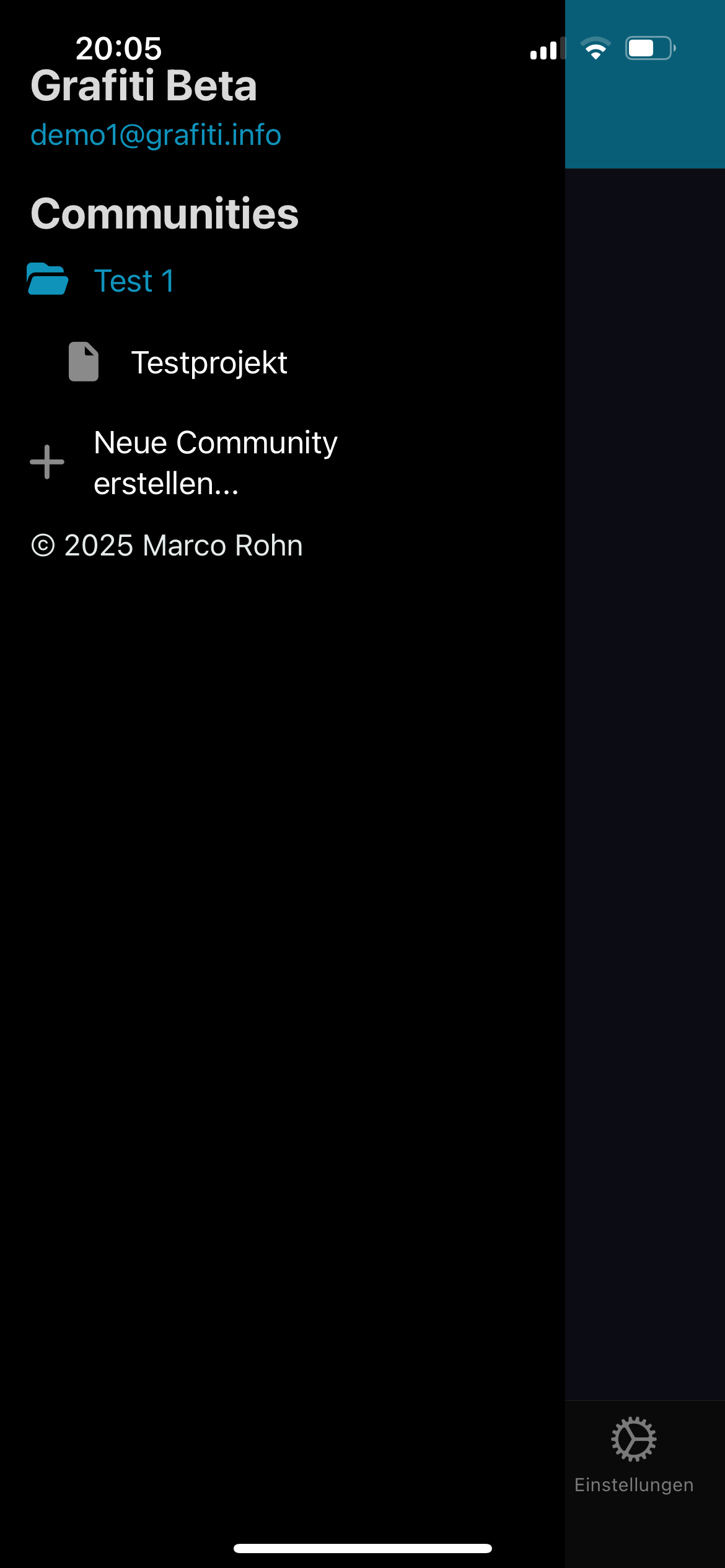Open the Testprojekt project
This screenshot has height=1568, width=725.
tap(208, 362)
